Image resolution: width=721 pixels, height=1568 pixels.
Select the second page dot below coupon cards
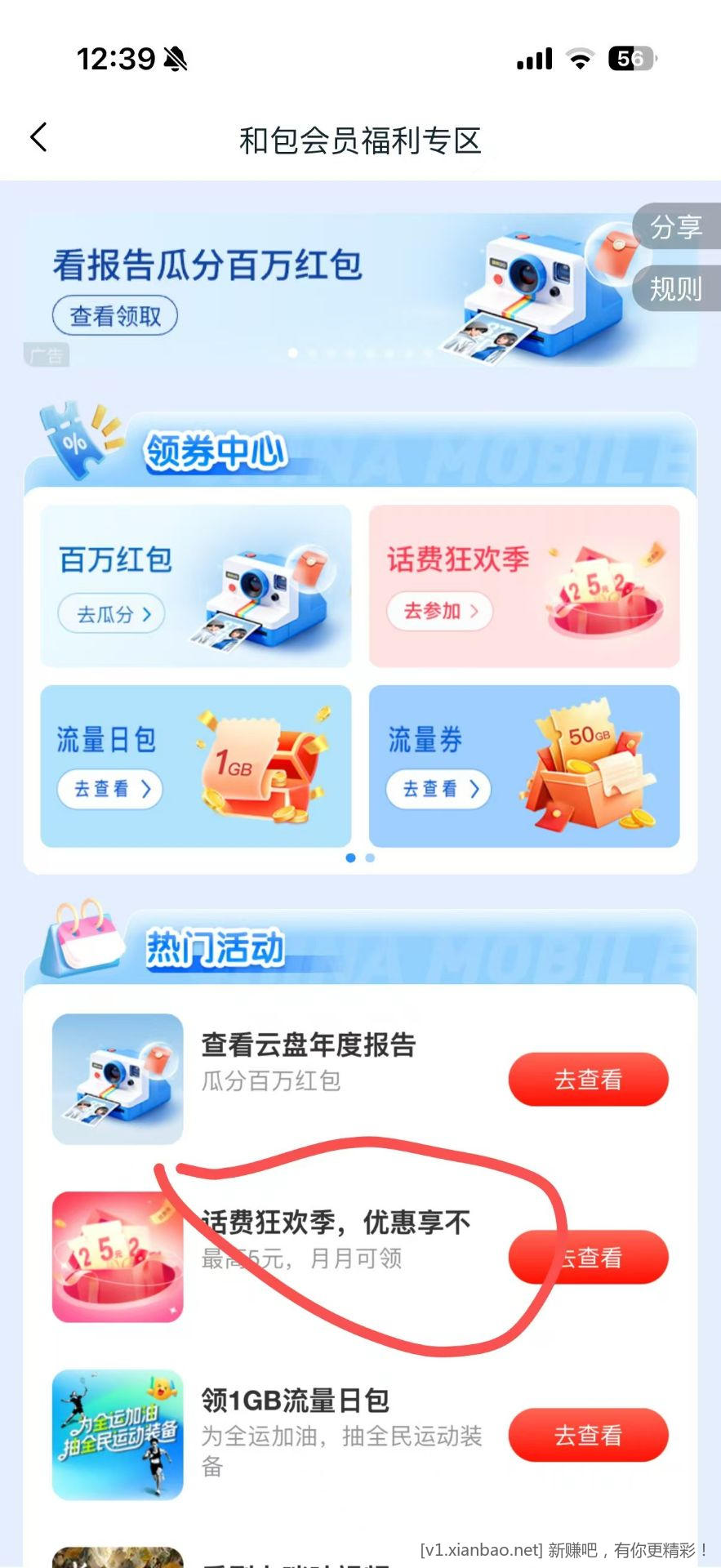click(369, 857)
